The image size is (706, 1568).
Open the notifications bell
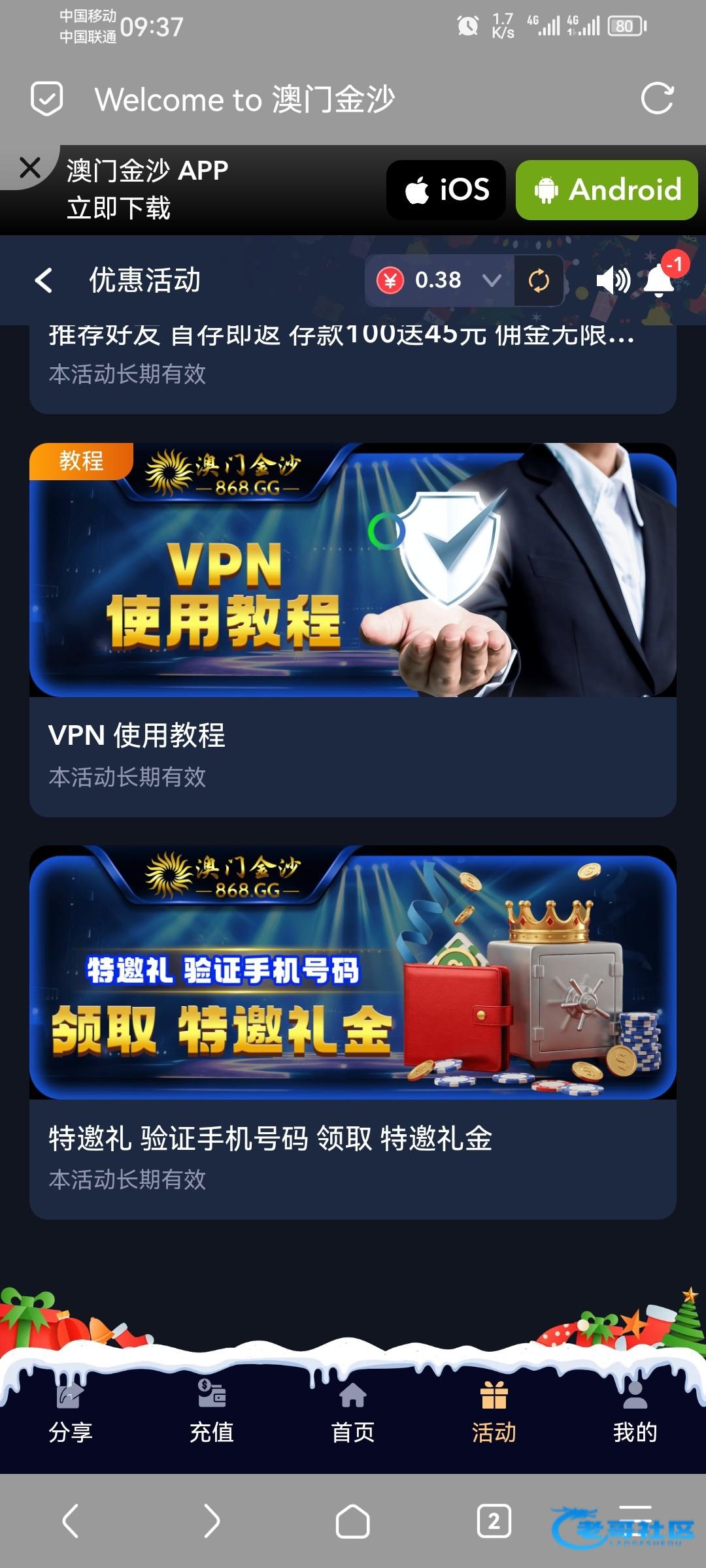659,281
